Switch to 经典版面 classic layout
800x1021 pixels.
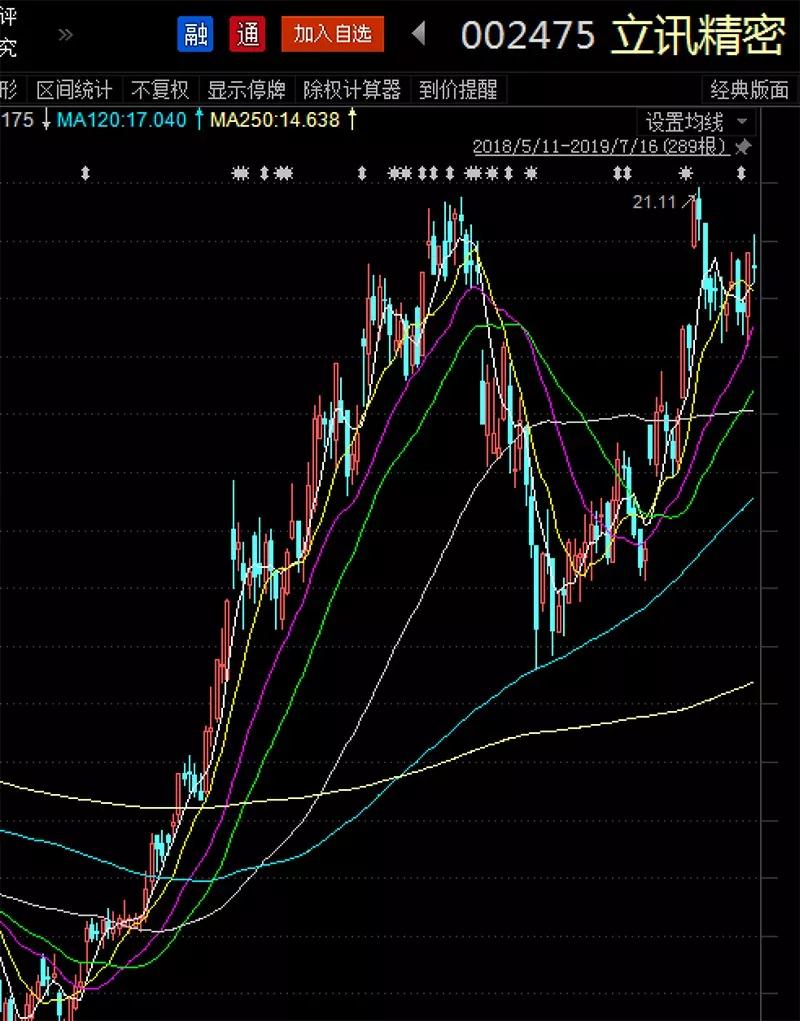[749, 90]
